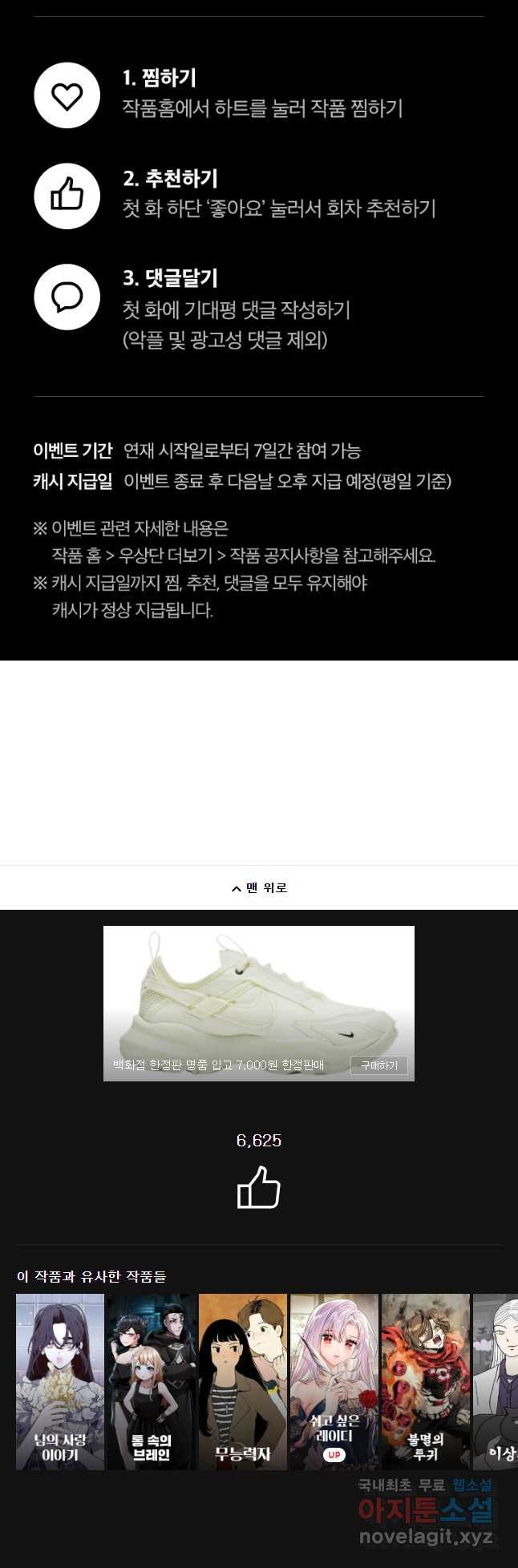This screenshot has width=518, height=1568.
Task: Like this episode with the thumbs-up icon
Action: click(259, 1187)
